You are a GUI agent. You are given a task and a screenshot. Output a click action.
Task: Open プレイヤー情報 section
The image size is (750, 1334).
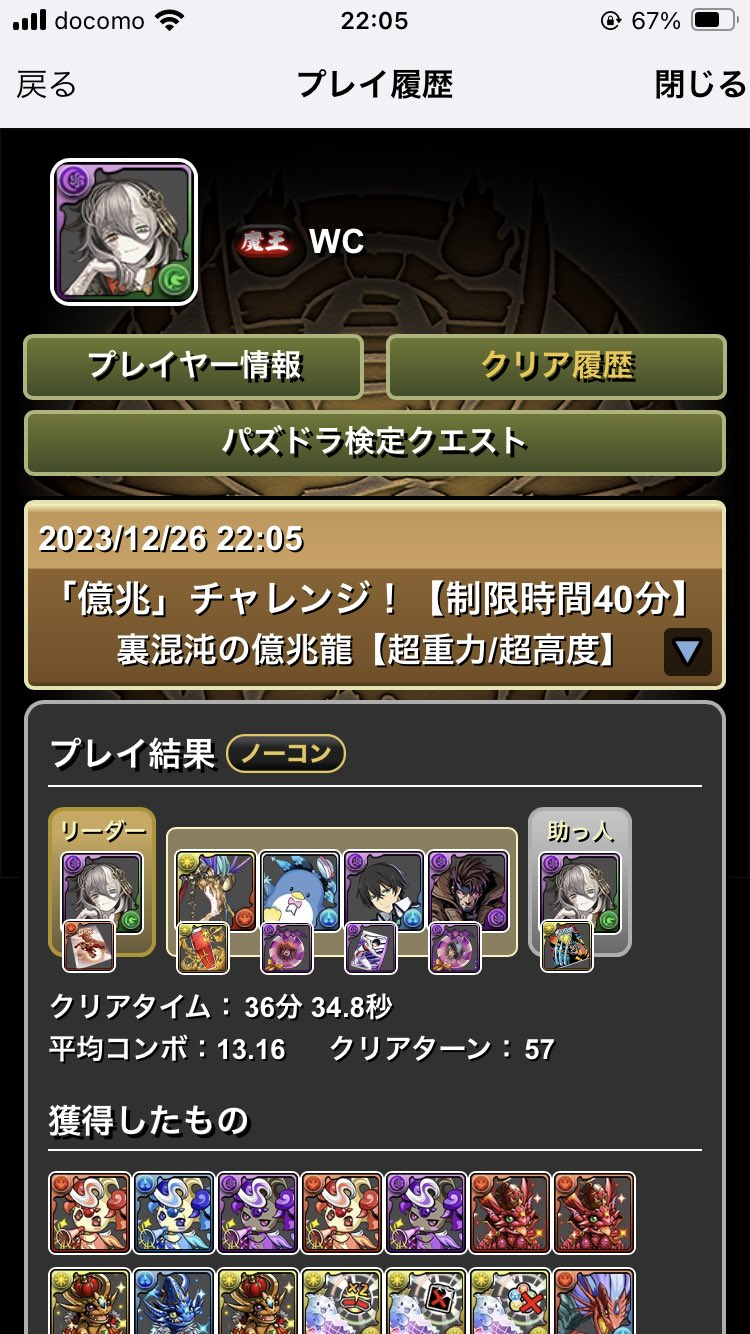(193, 367)
